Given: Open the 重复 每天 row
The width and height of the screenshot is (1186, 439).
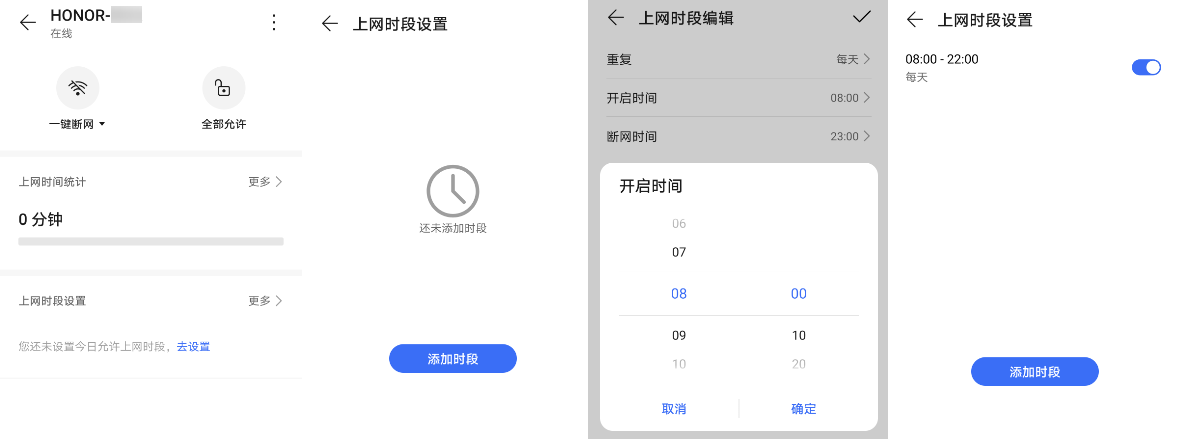Looking at the screenshot, I should coord(738,59).
